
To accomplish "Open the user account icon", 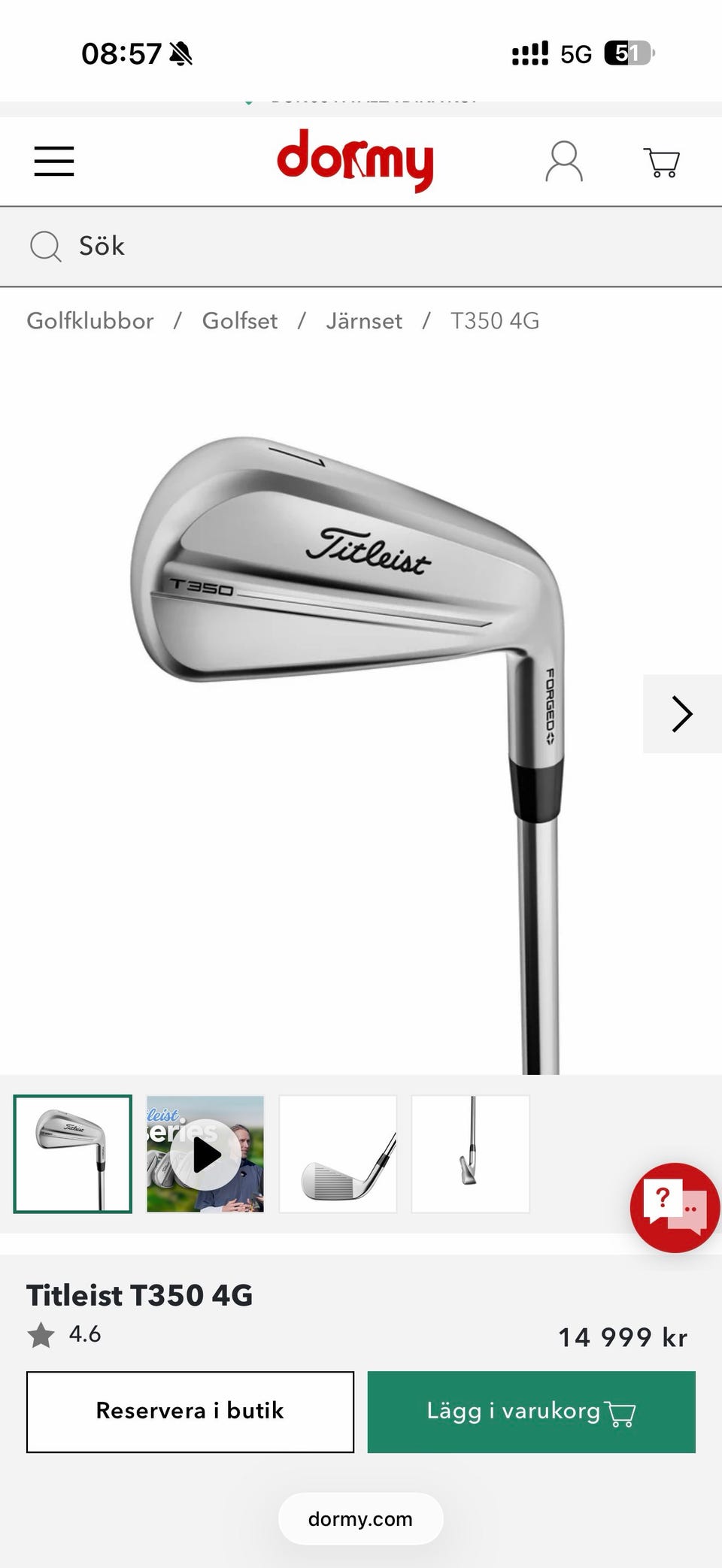I will pos(563,162).
